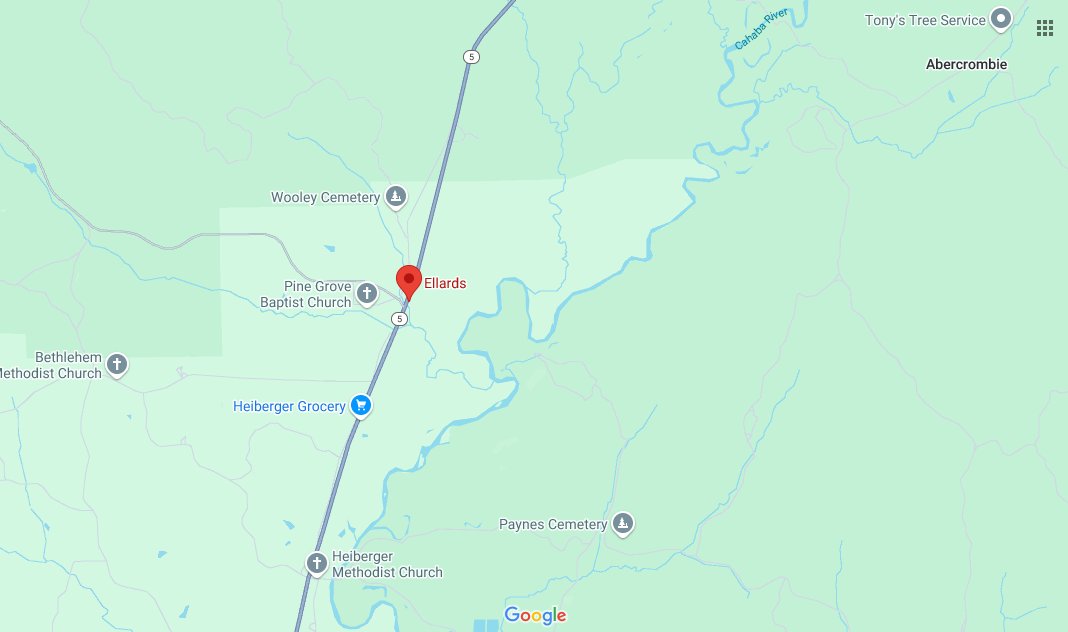Open Tony's Tree Service marker
Viewport: 1068px width, 632px height.
click(x=1001, y=19)
